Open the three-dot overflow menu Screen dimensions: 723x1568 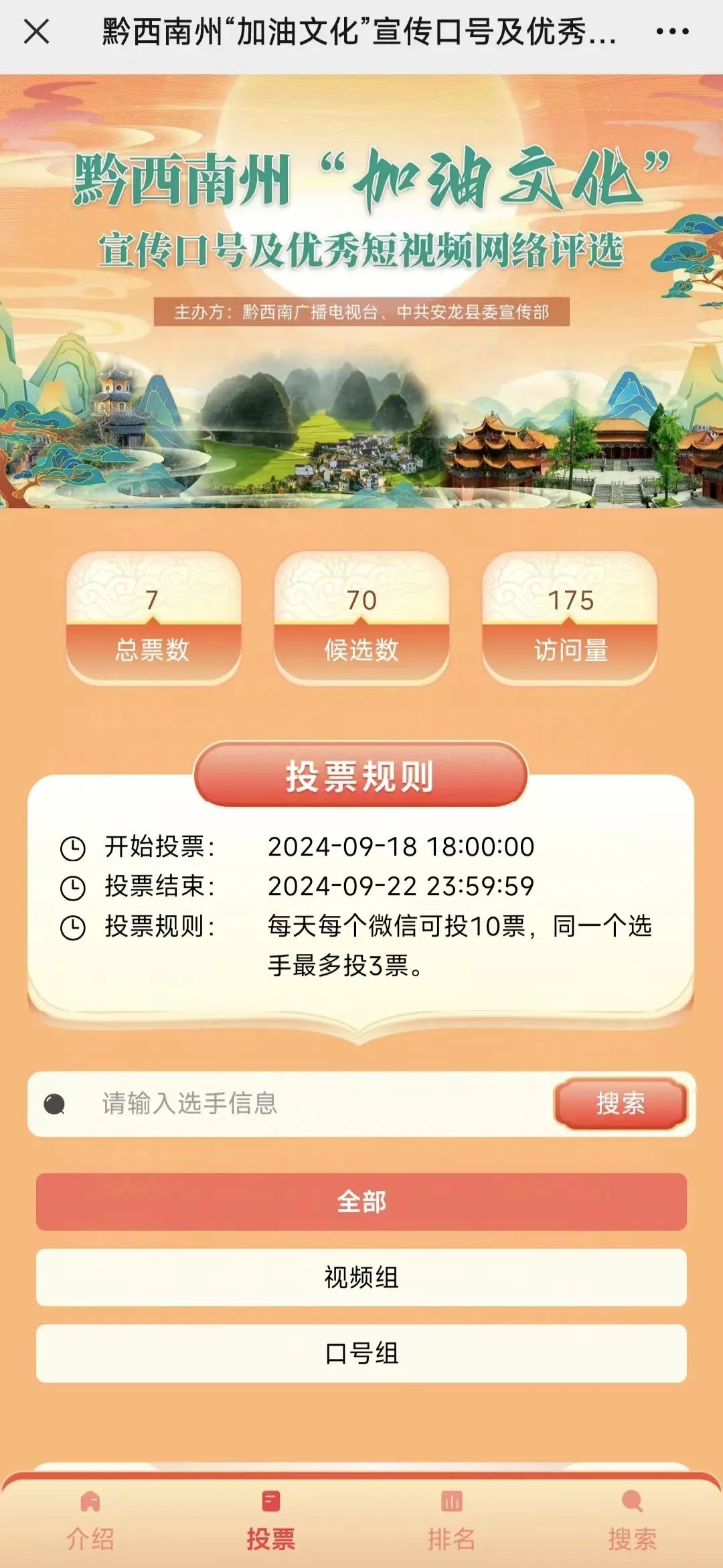click(x=672, y=31)
